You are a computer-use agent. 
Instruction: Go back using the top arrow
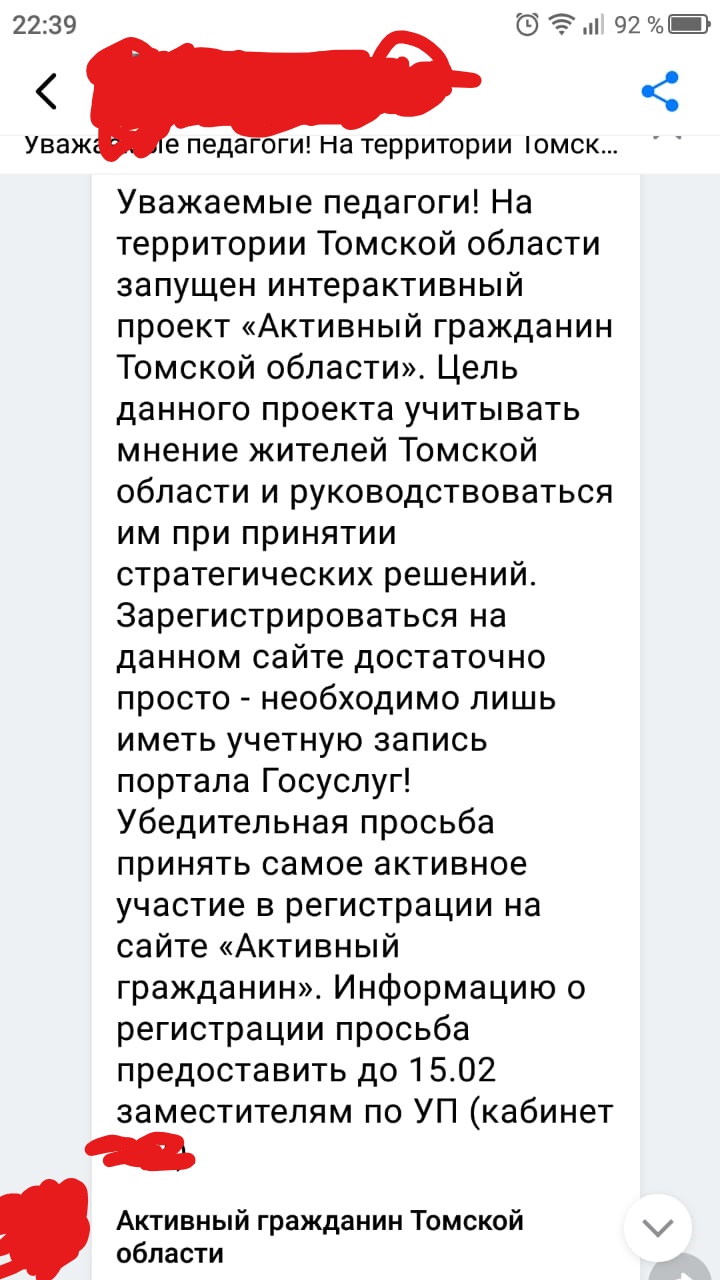pyautogui.click(x=46, y=91)
